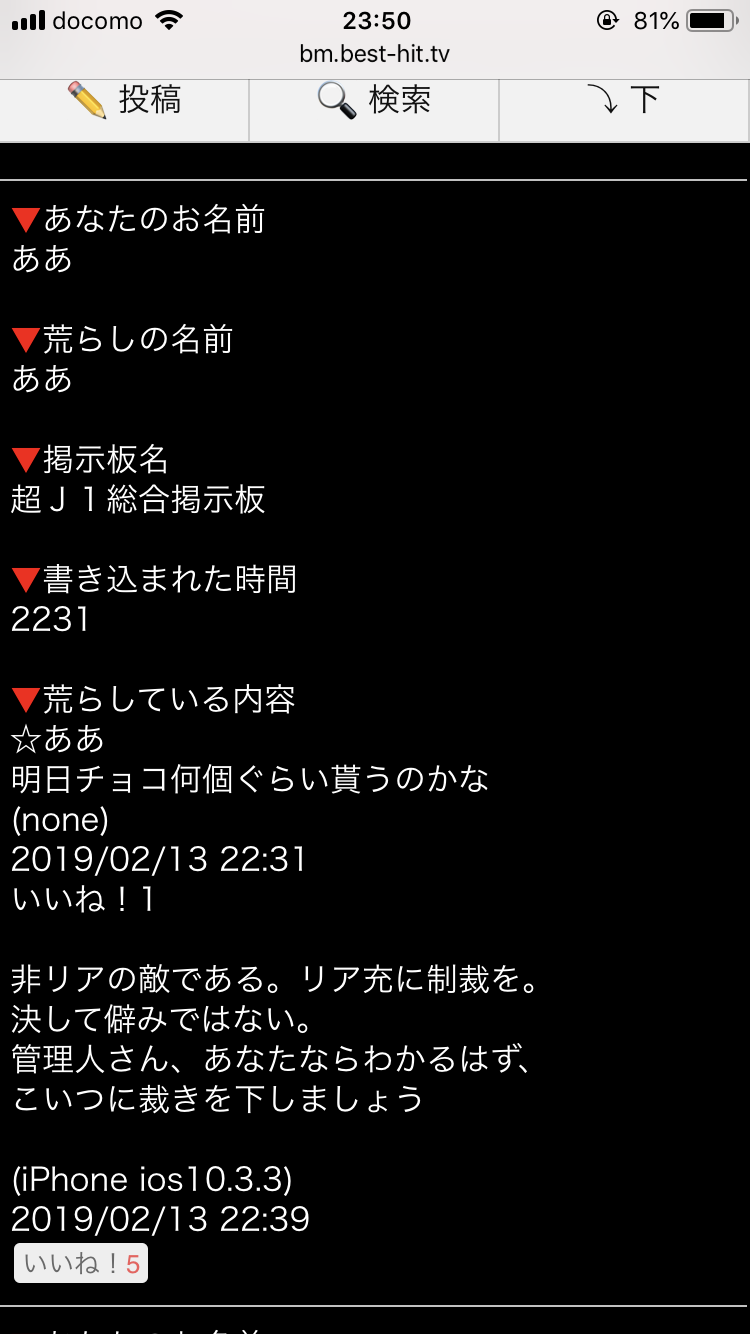This screenshot has width=750, height=1334.
Task: Like the post with いいね！5
Action: tap(81, 1264)
